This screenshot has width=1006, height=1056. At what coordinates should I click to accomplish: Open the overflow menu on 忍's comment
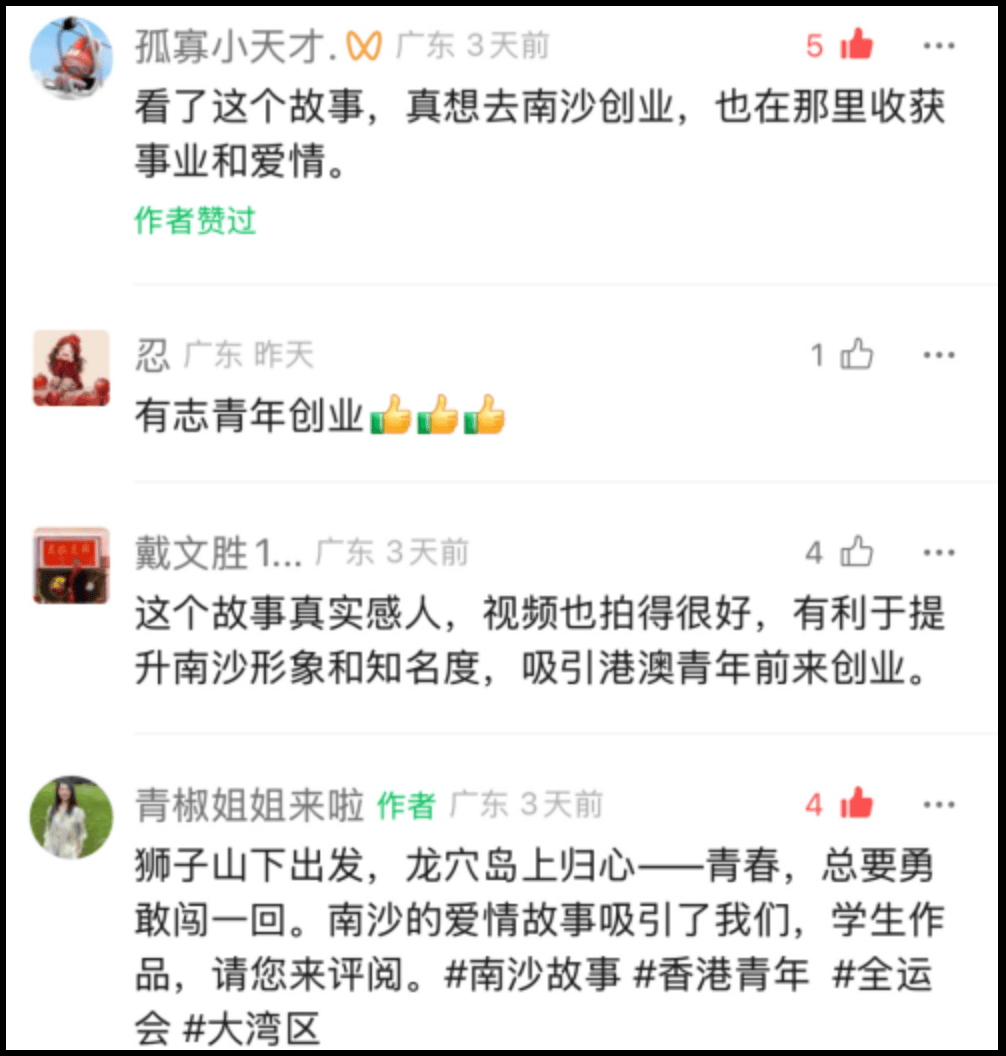[939, 355]
